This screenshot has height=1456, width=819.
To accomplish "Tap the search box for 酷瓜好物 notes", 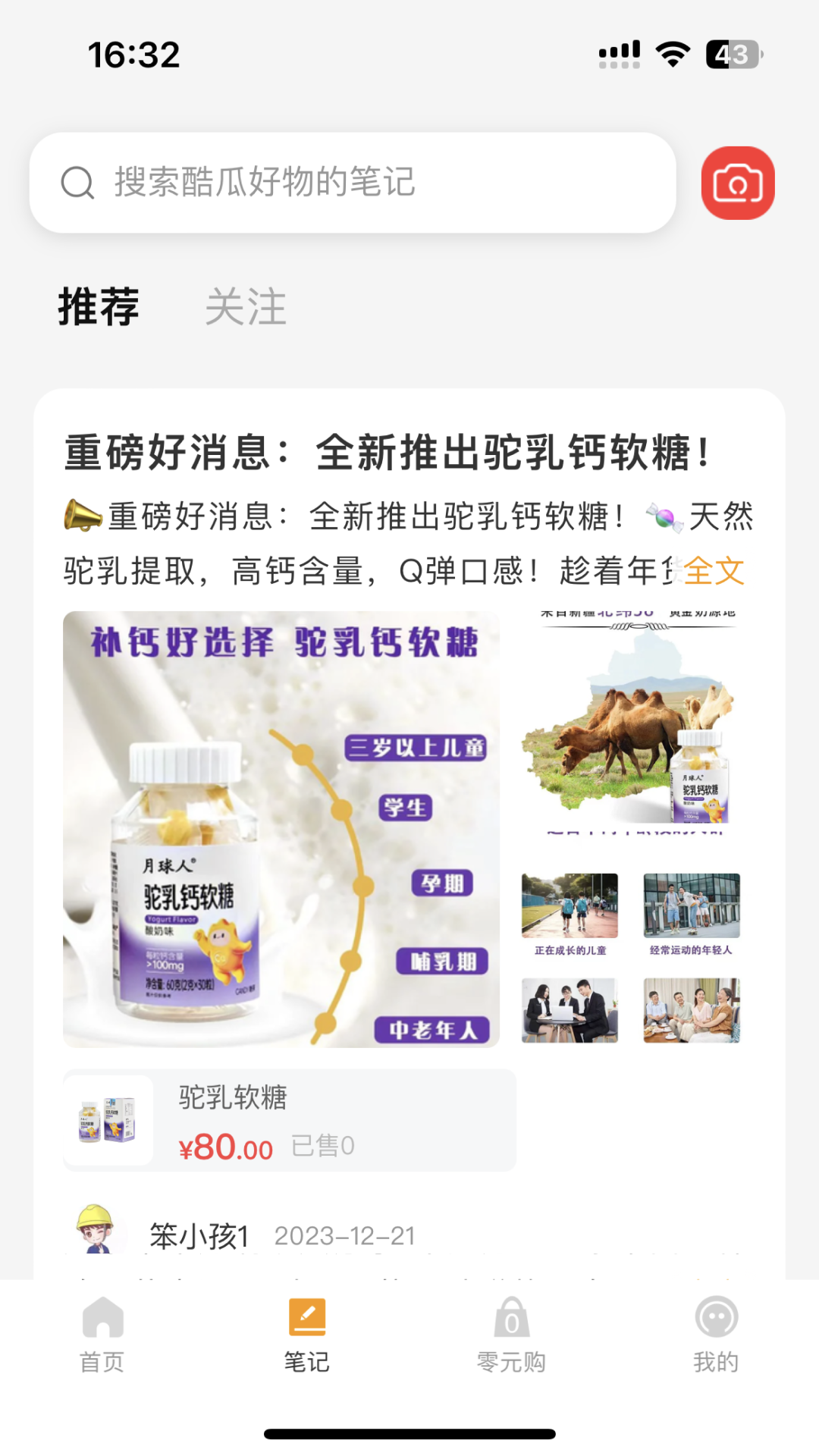I will [x=353, y=183].
